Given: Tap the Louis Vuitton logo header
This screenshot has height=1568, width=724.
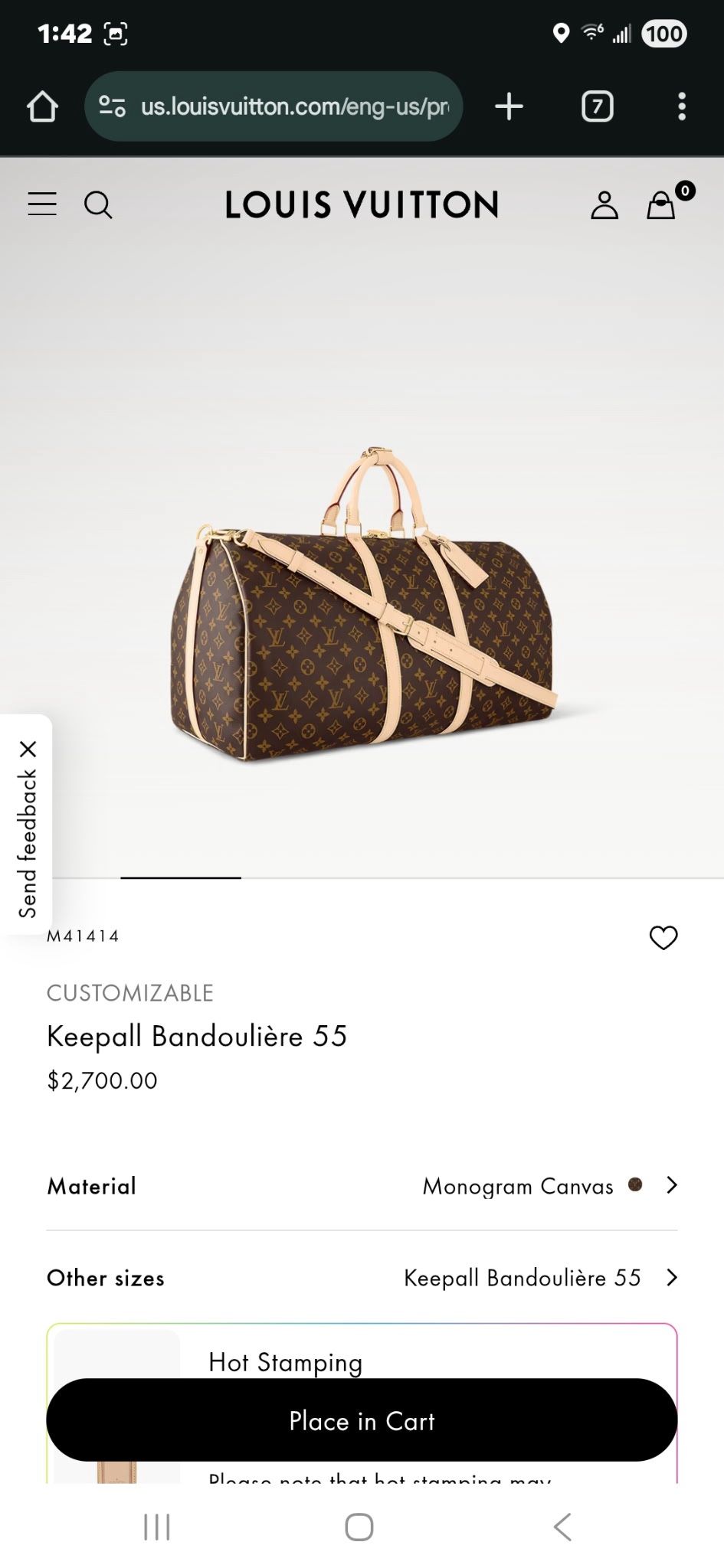Looking at the screenshot, I should coord(362,204).
